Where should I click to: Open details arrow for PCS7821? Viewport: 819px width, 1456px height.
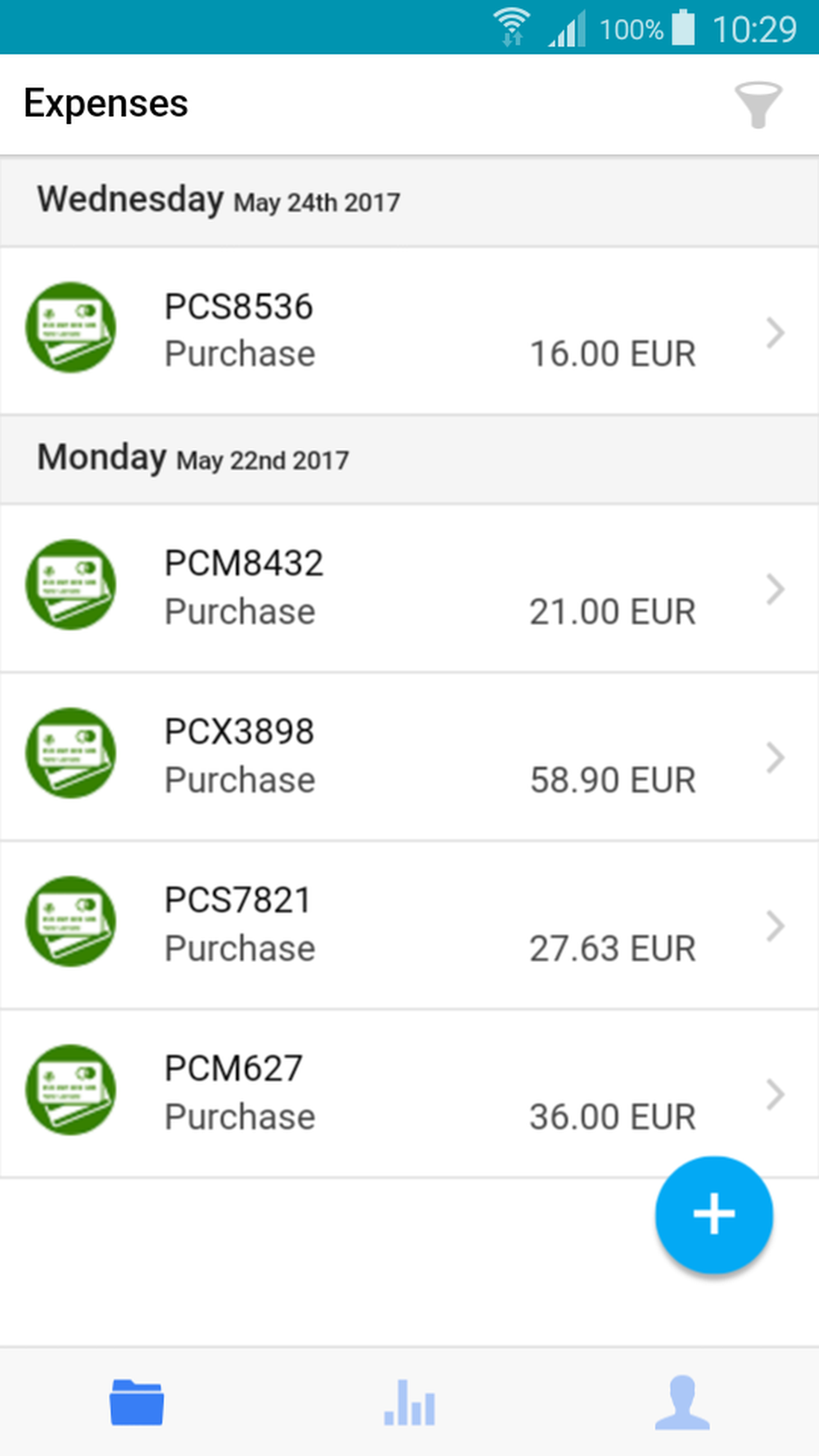775,926
